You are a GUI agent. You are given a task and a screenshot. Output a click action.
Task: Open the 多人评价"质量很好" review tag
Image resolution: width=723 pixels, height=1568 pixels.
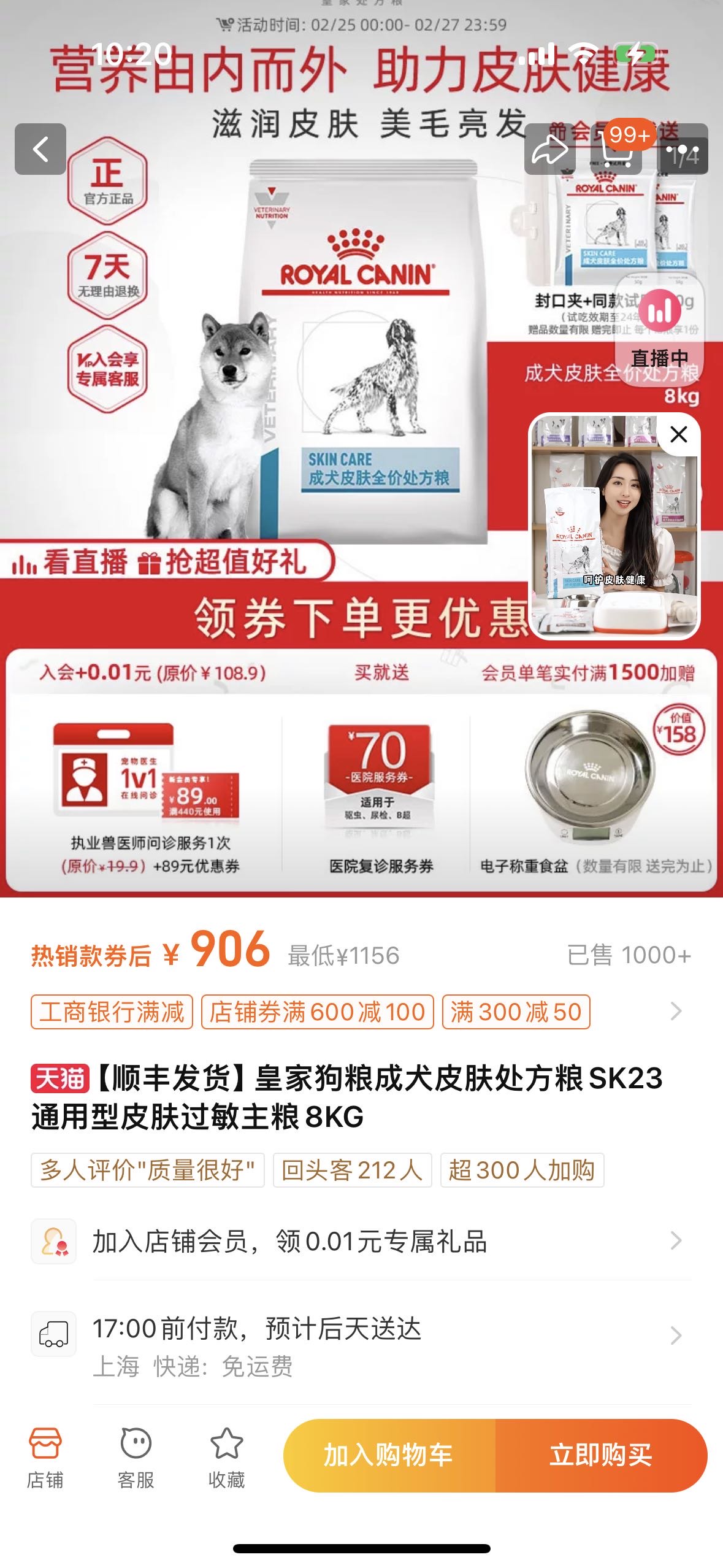click(147, 1170)
